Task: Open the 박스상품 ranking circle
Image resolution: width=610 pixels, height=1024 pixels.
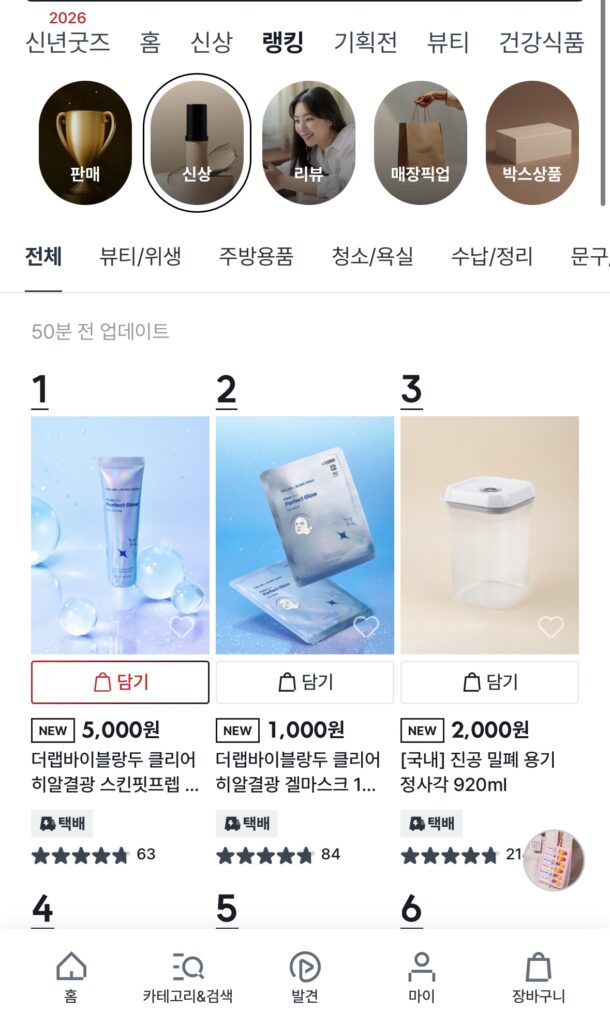Action: tap(532, 142)
